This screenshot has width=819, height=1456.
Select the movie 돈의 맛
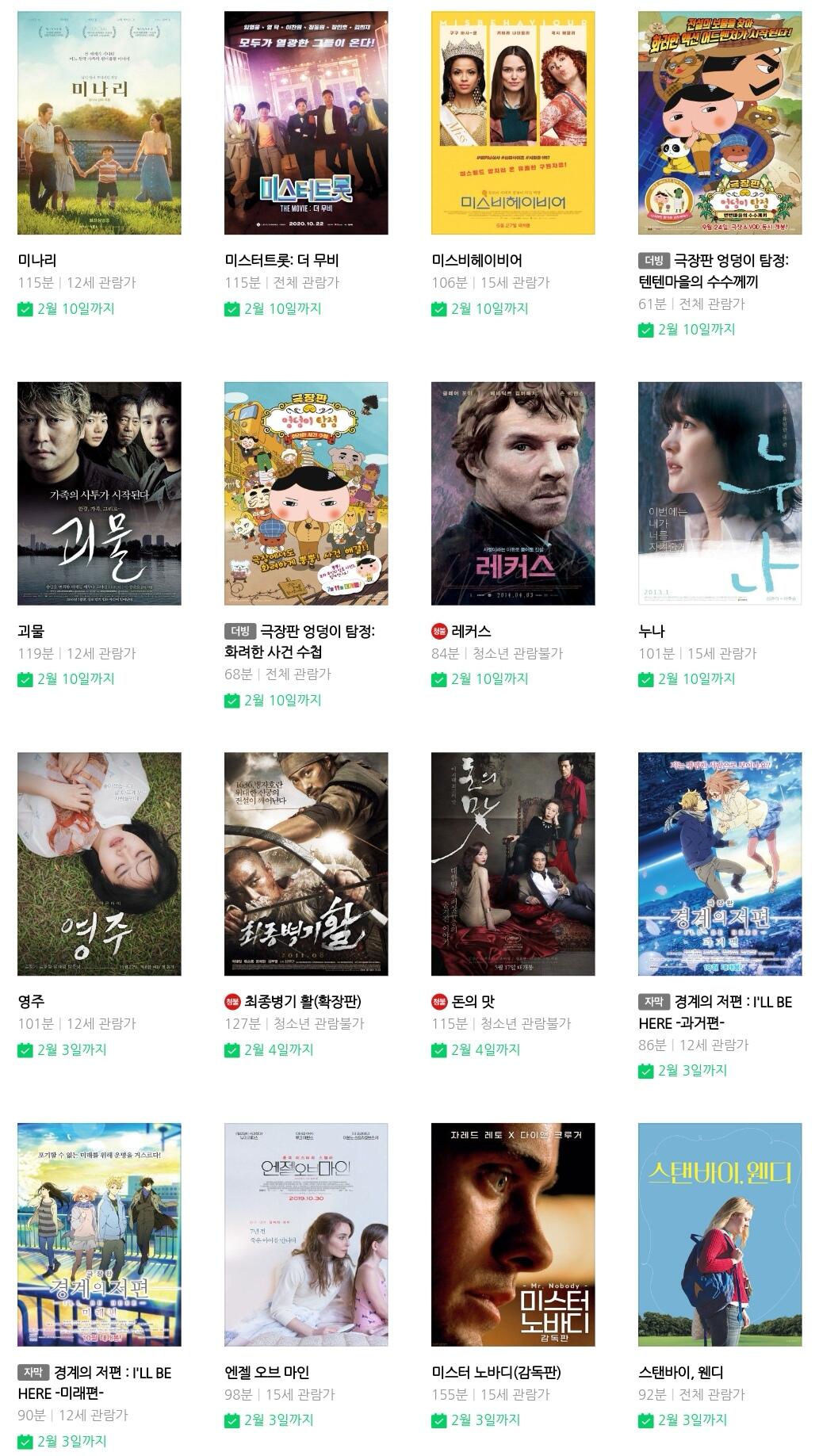pyautogui.click(x=513, y=863)
